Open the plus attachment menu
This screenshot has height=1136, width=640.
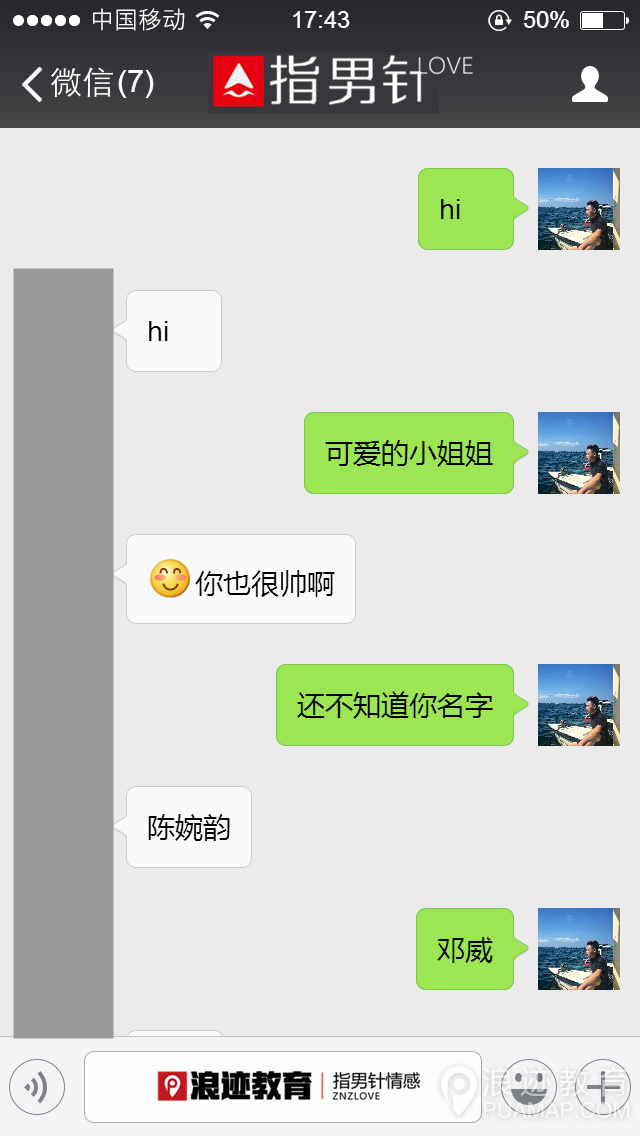point(602,1087)
